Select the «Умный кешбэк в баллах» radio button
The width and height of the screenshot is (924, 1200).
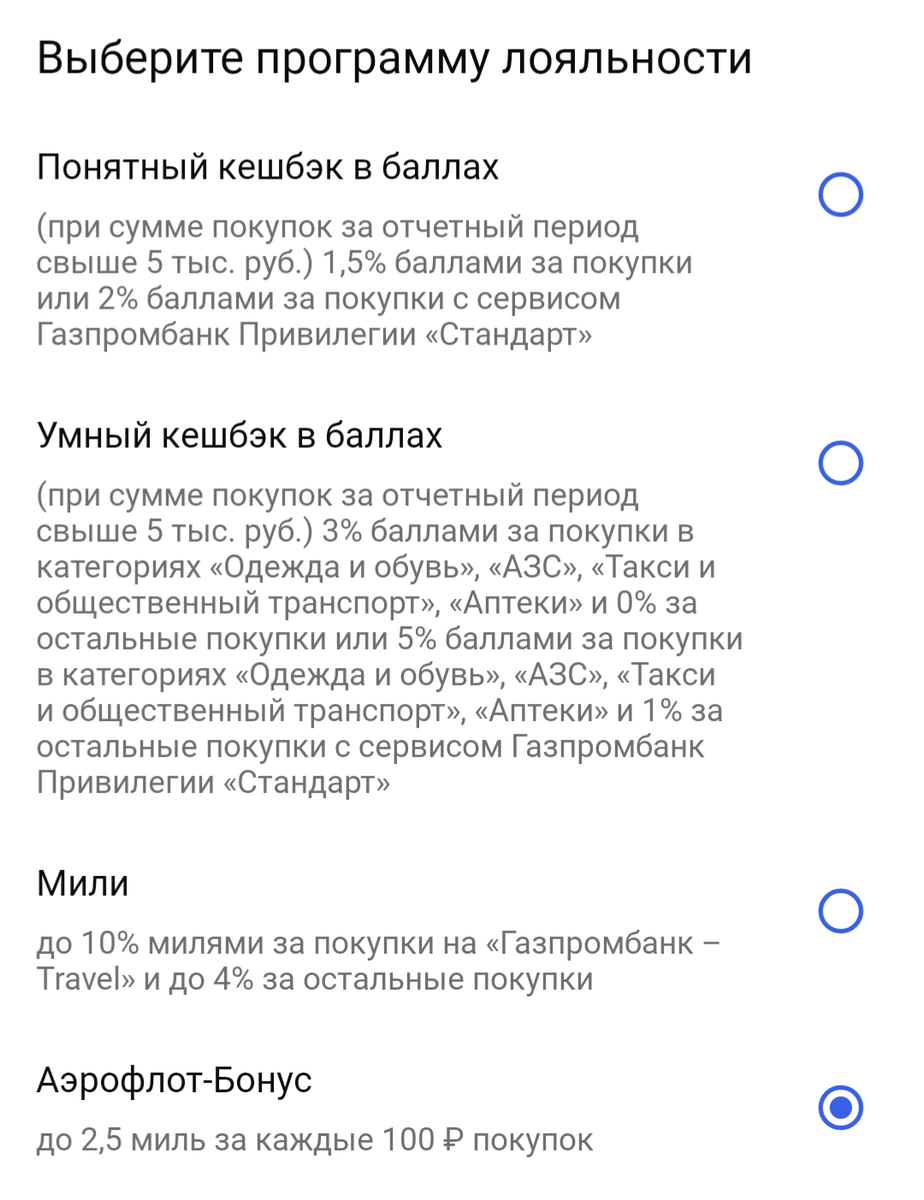click(x=841, y=462)
